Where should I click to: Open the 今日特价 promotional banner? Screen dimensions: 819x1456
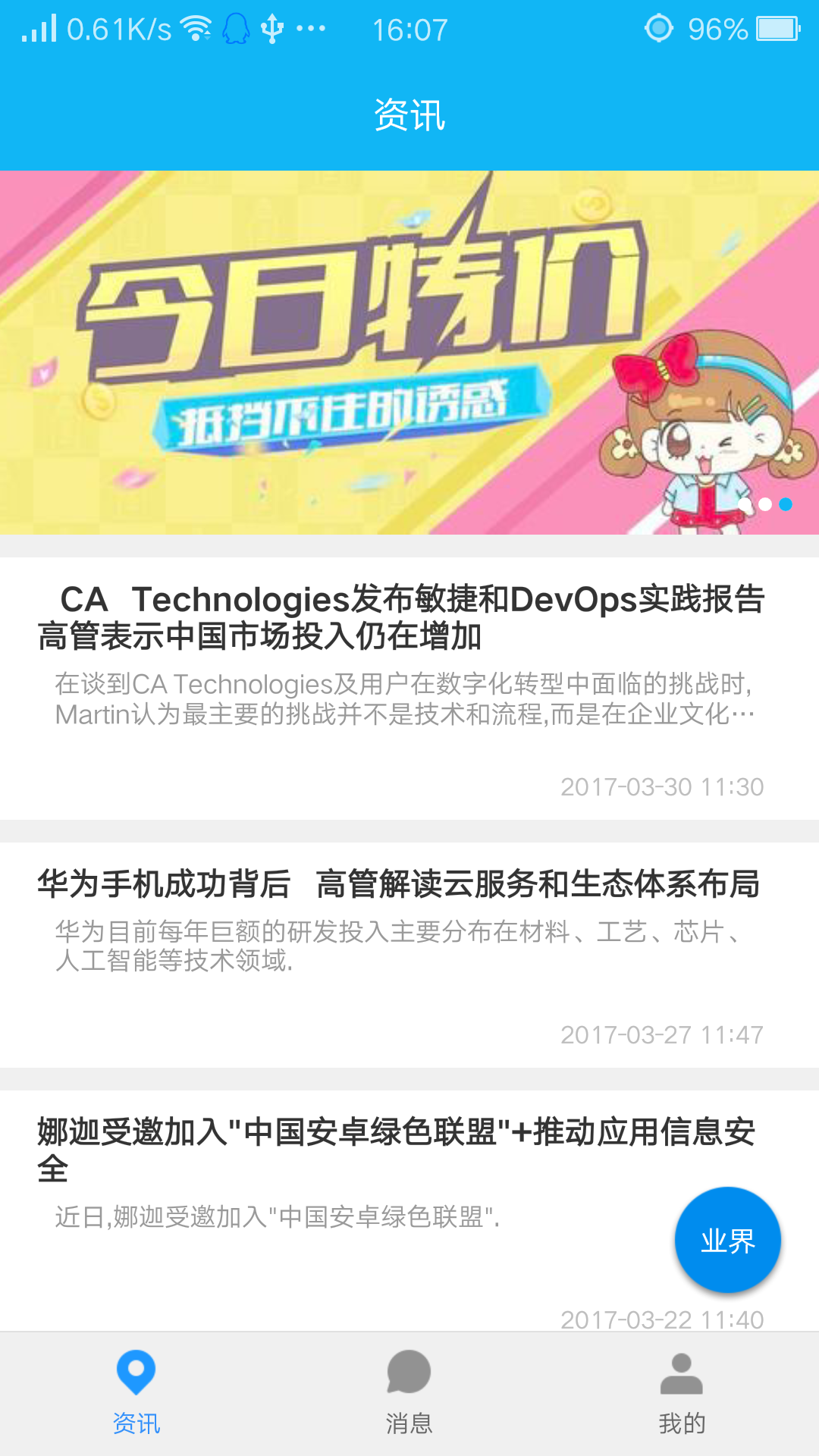pos(409,353)
